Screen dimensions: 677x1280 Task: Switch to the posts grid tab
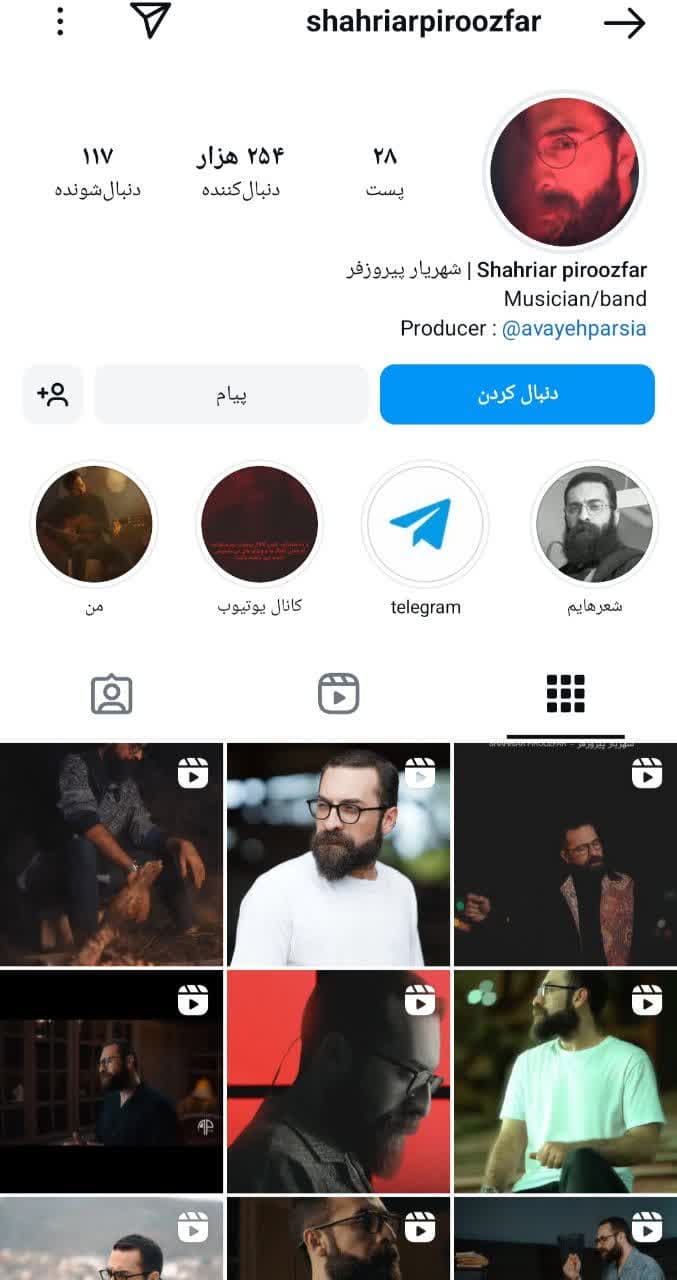click(565, 694)
